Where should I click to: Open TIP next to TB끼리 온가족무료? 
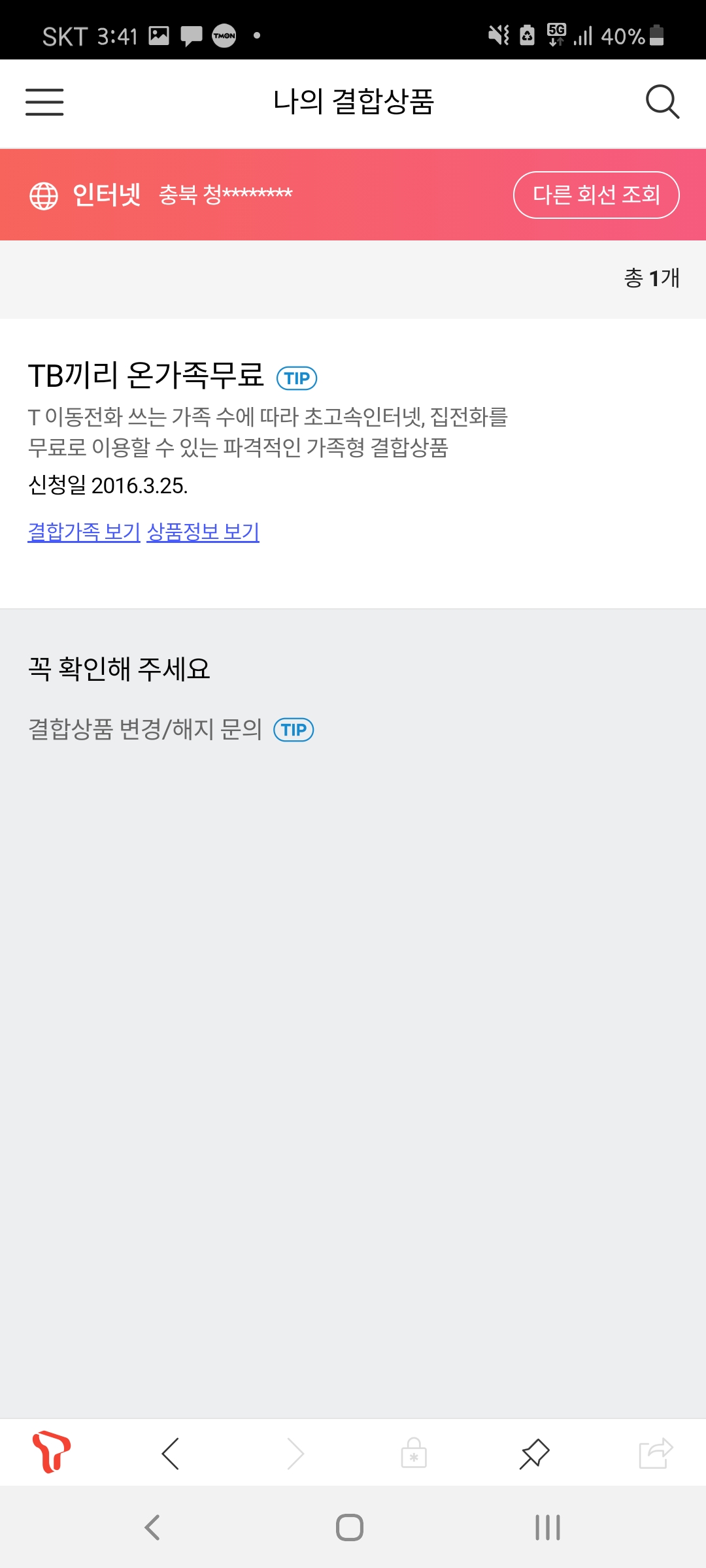coord(297,378)
